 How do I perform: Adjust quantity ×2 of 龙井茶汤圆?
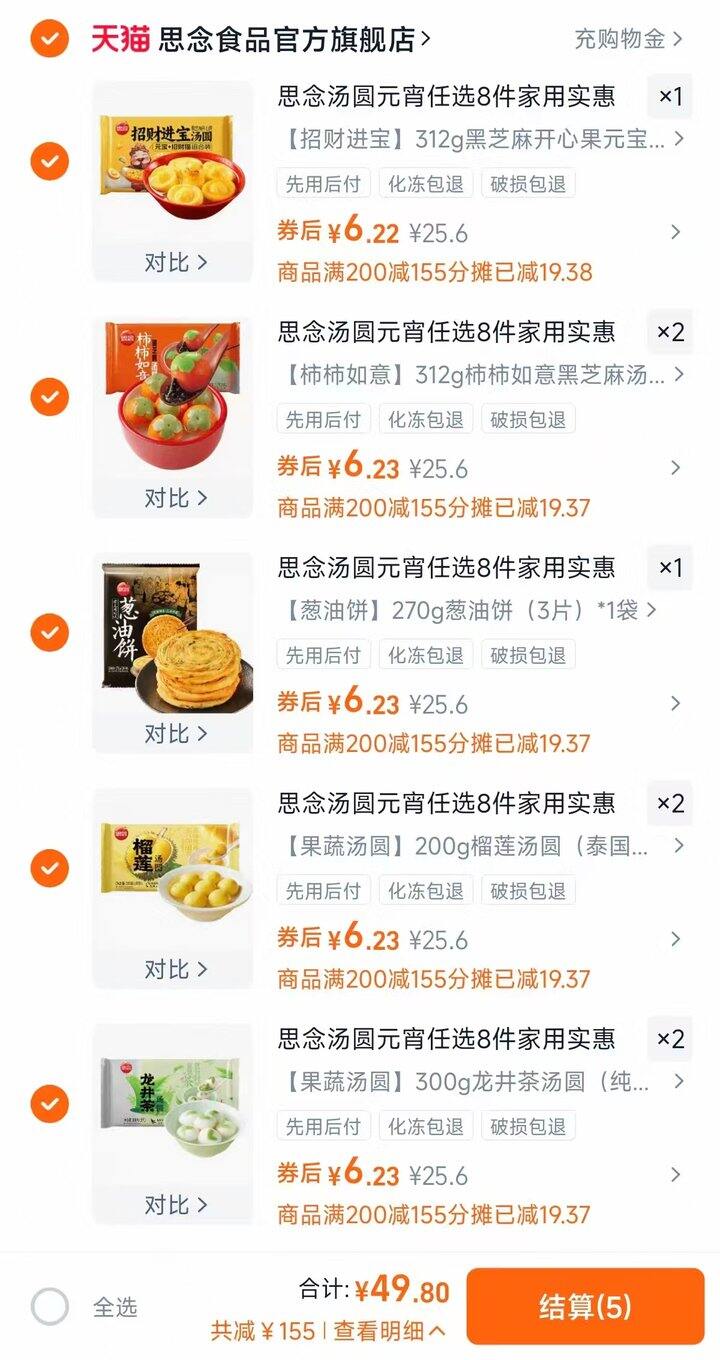(x=670, y=1039)
